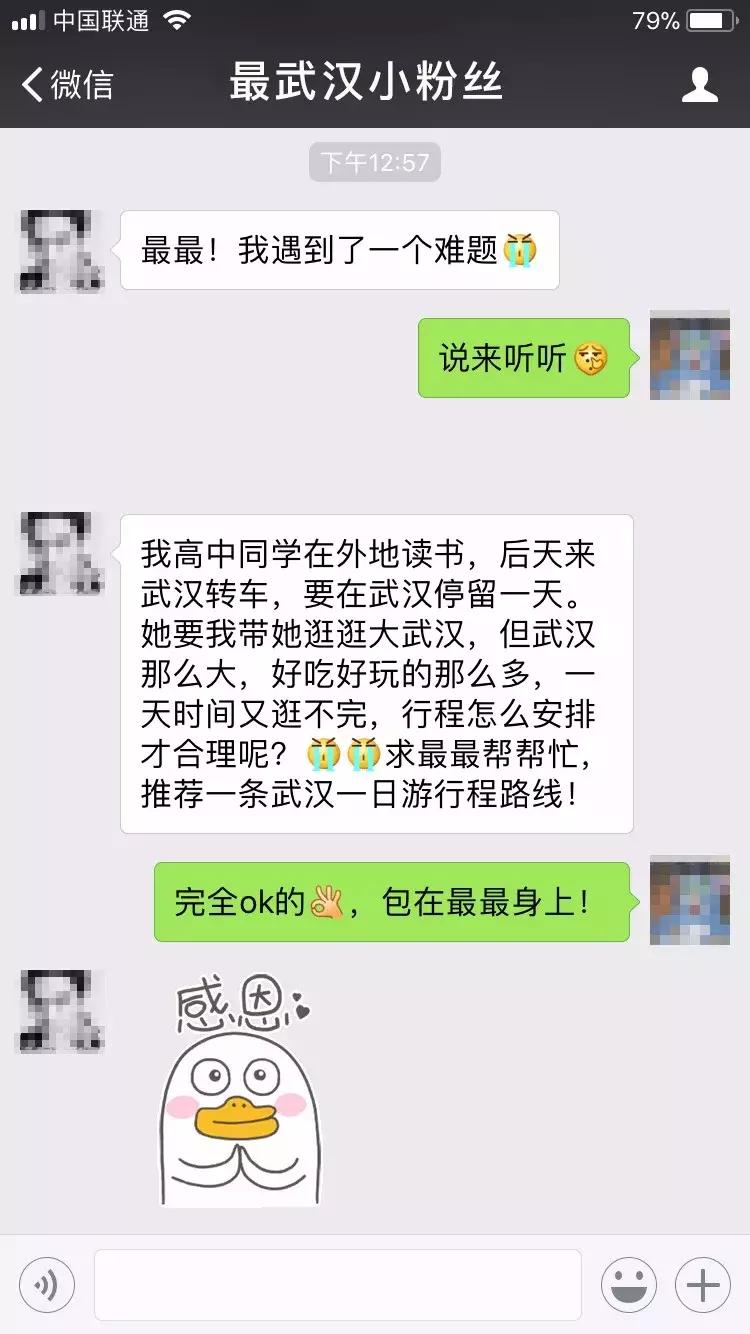
Task: Tap the "下午12:57" timestamp
Action: (374, 161)
